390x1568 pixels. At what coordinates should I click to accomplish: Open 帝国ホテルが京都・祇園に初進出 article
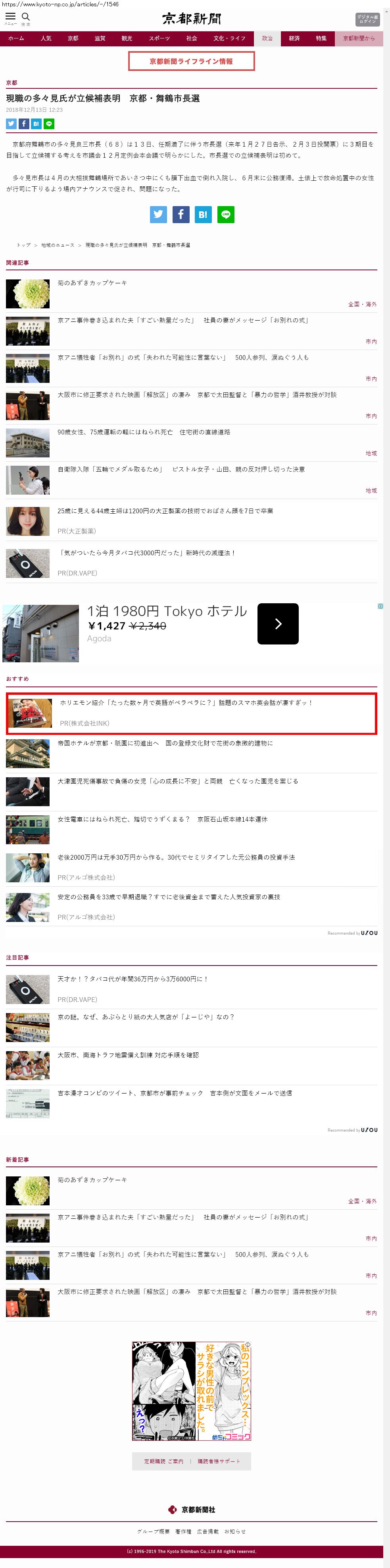coord(165,743)
